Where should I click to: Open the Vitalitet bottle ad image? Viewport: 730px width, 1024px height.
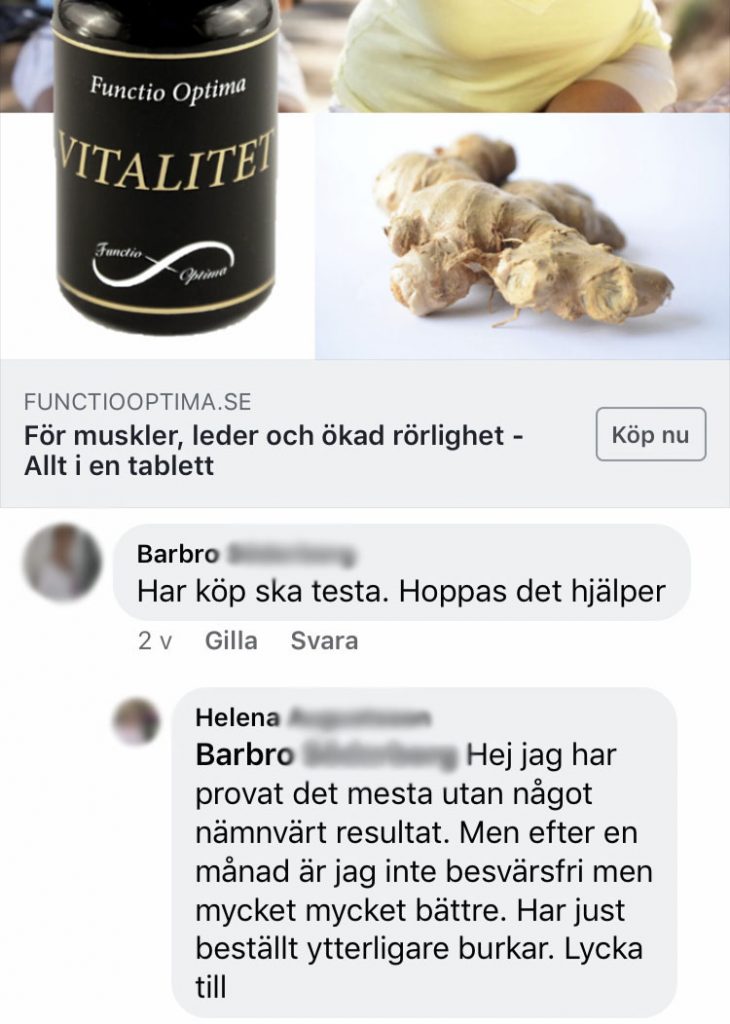(x=157, y=180)
